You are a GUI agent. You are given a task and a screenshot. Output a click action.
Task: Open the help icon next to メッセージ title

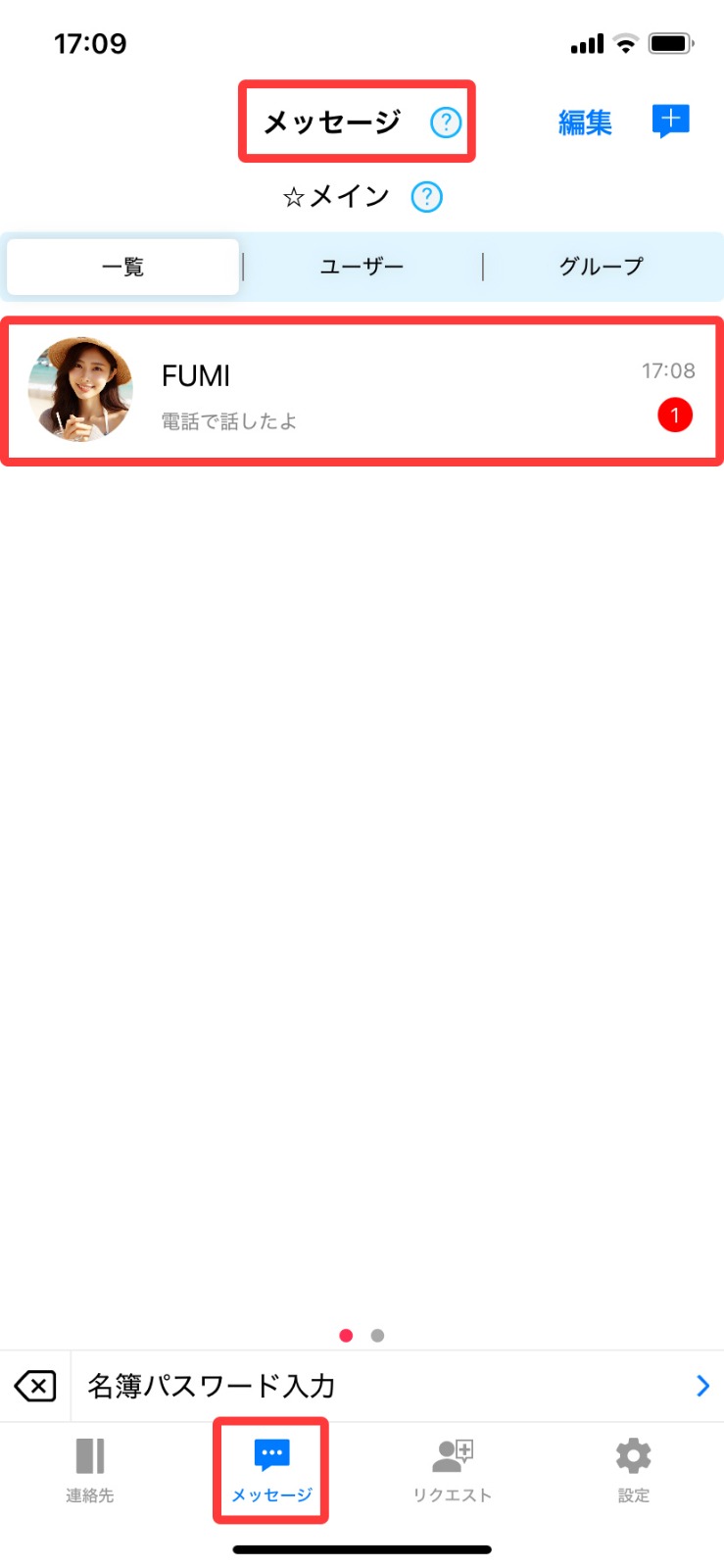446,122
